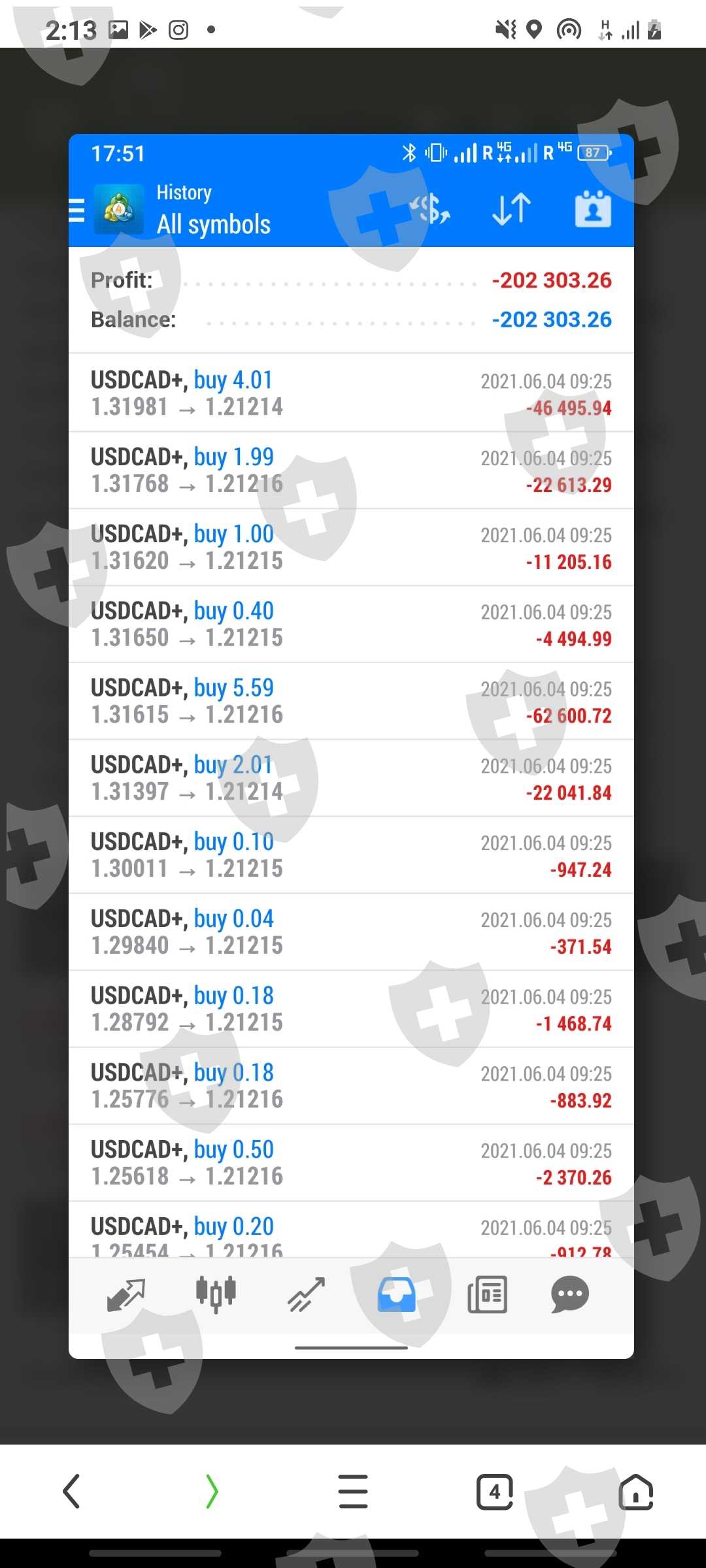
Task: Go forward with the green arrow
Action: 212,1491
